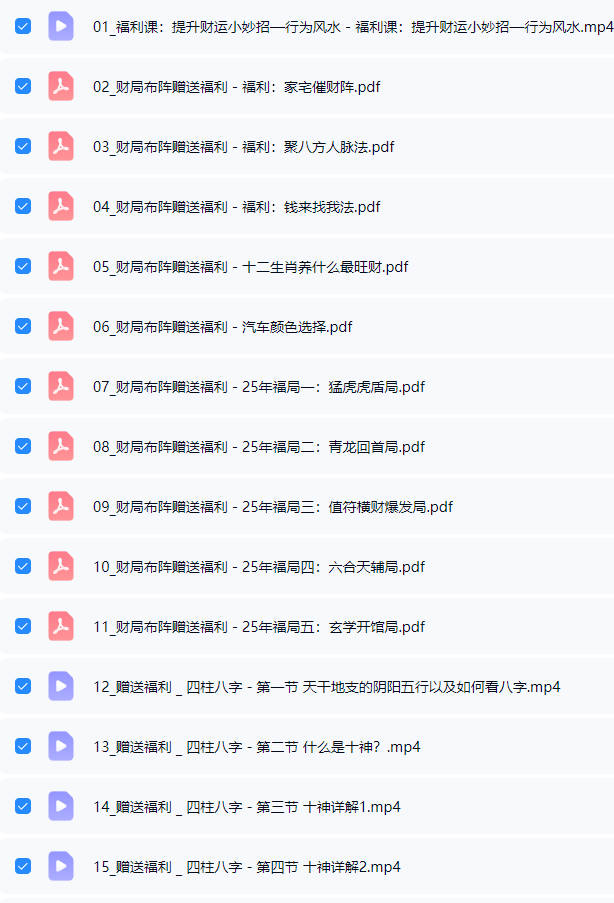Uncheck the checkbox for 06 汽车颜色选择.pdf
This screenshot has width=614, height=903.
pyautogui.click(x=23, y=326)
